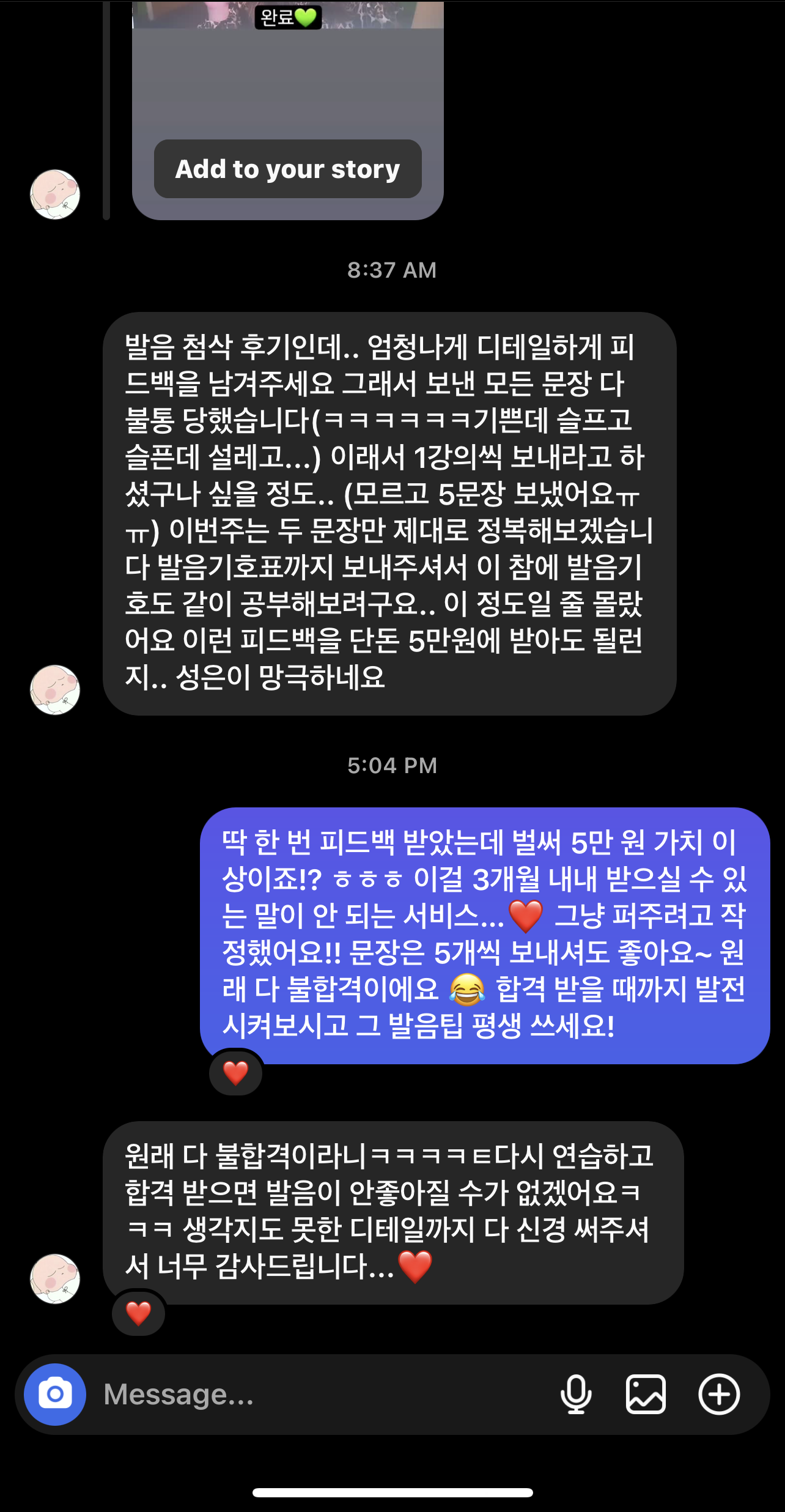Focus the Message text field
Screen dimensions: 785x1512
[x=318, y=1395]
